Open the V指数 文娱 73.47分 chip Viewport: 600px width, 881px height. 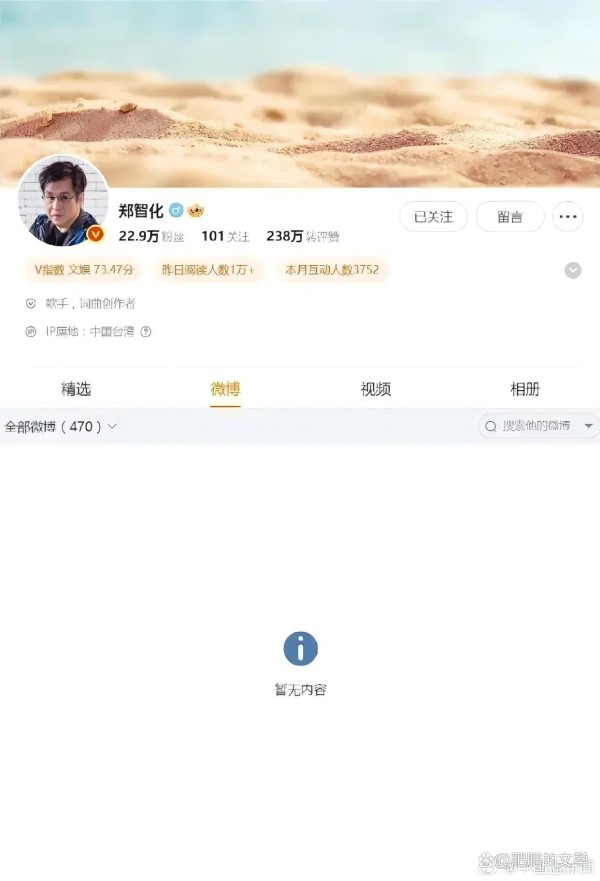pyautogui.click(x=84, y=270)
